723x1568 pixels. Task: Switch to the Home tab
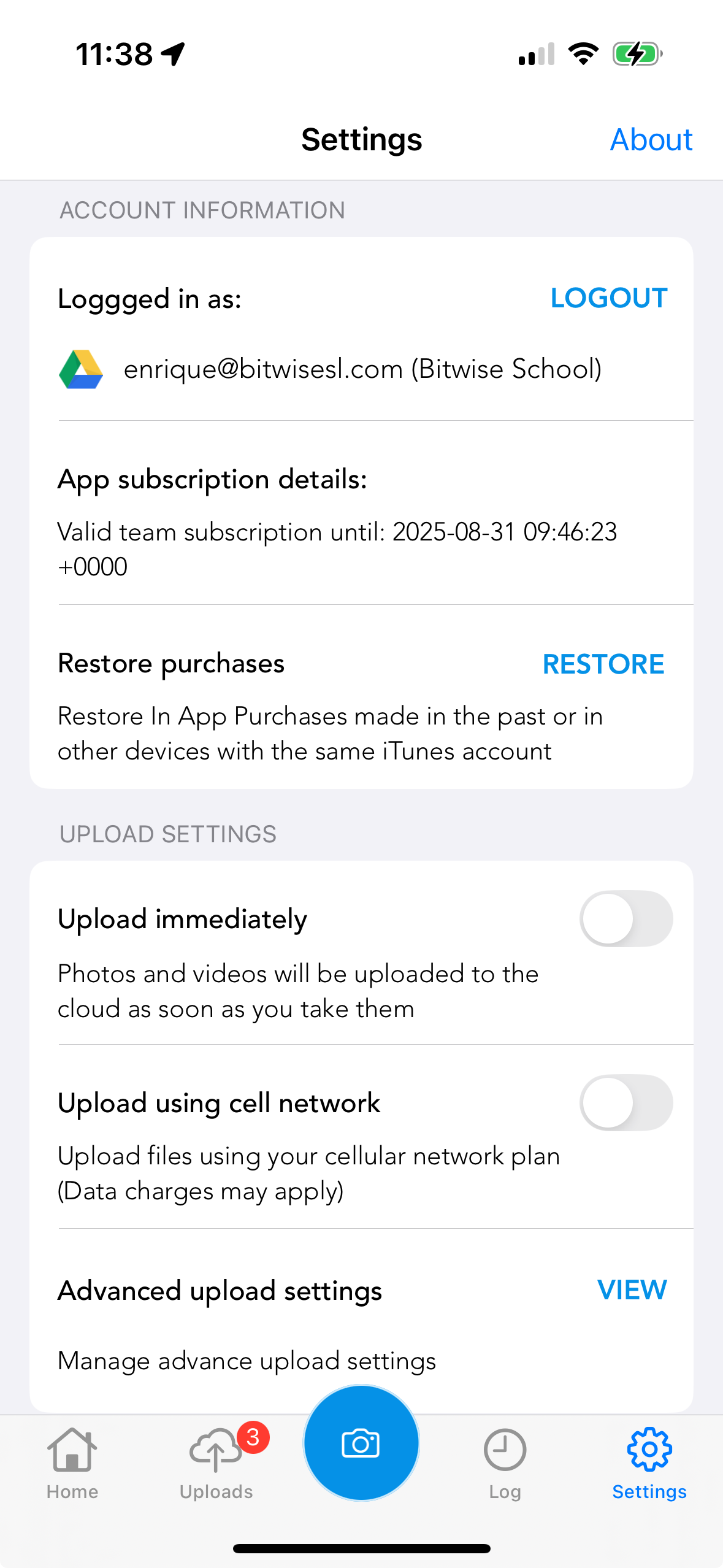coord(72,1463)
